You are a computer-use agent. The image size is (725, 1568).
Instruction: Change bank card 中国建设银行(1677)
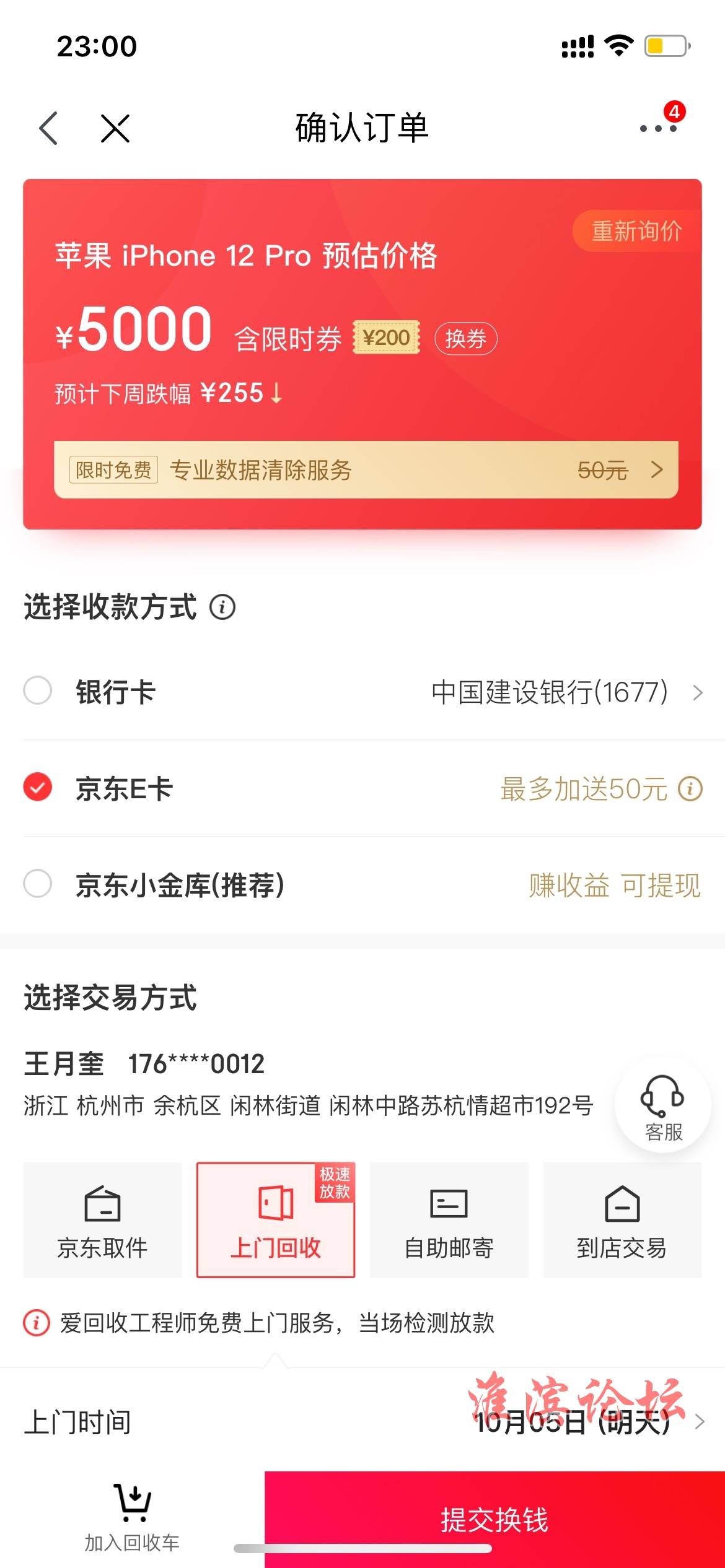(x=567, y=692)
